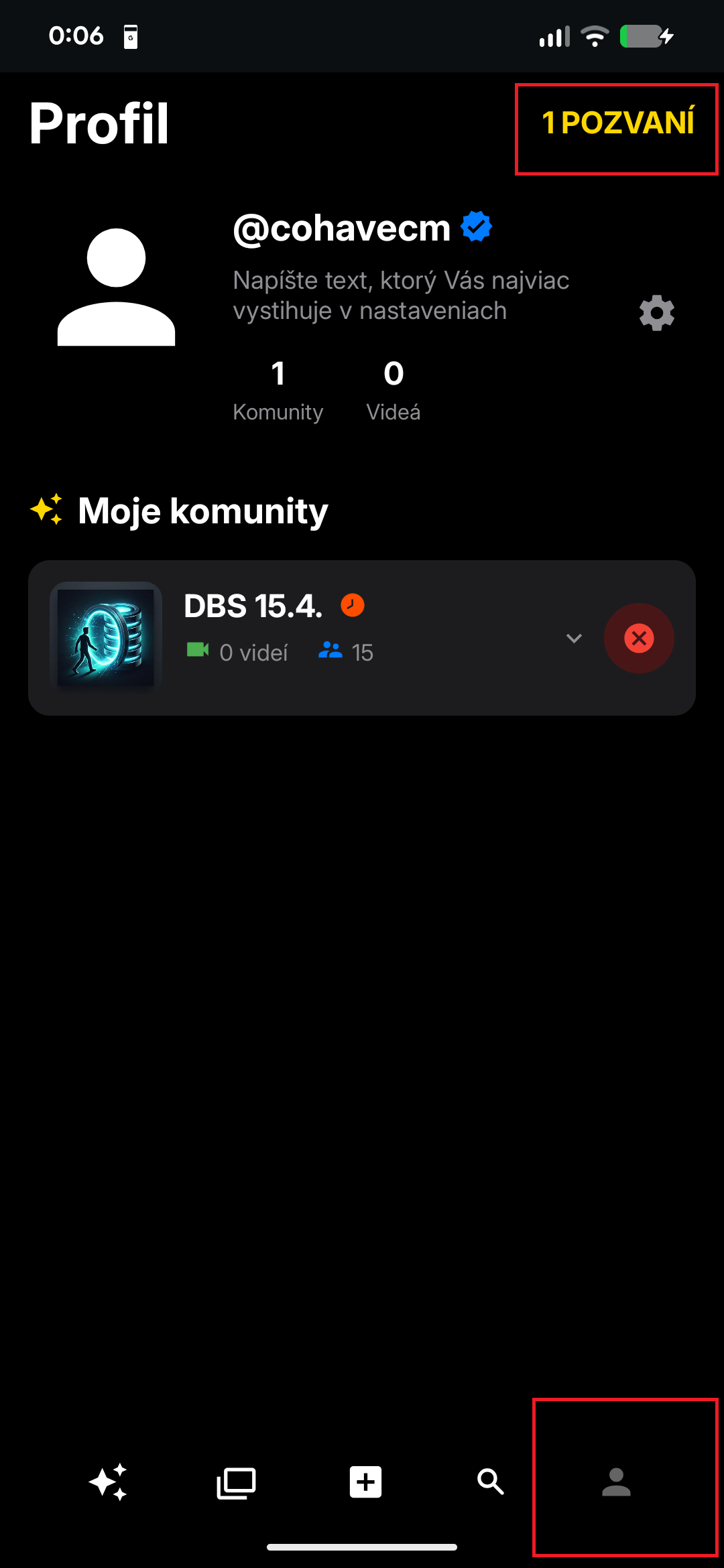Screen dimensions: 724x1568
Task: Open profile settings gear icon
Action: click(x=656, y=313)
